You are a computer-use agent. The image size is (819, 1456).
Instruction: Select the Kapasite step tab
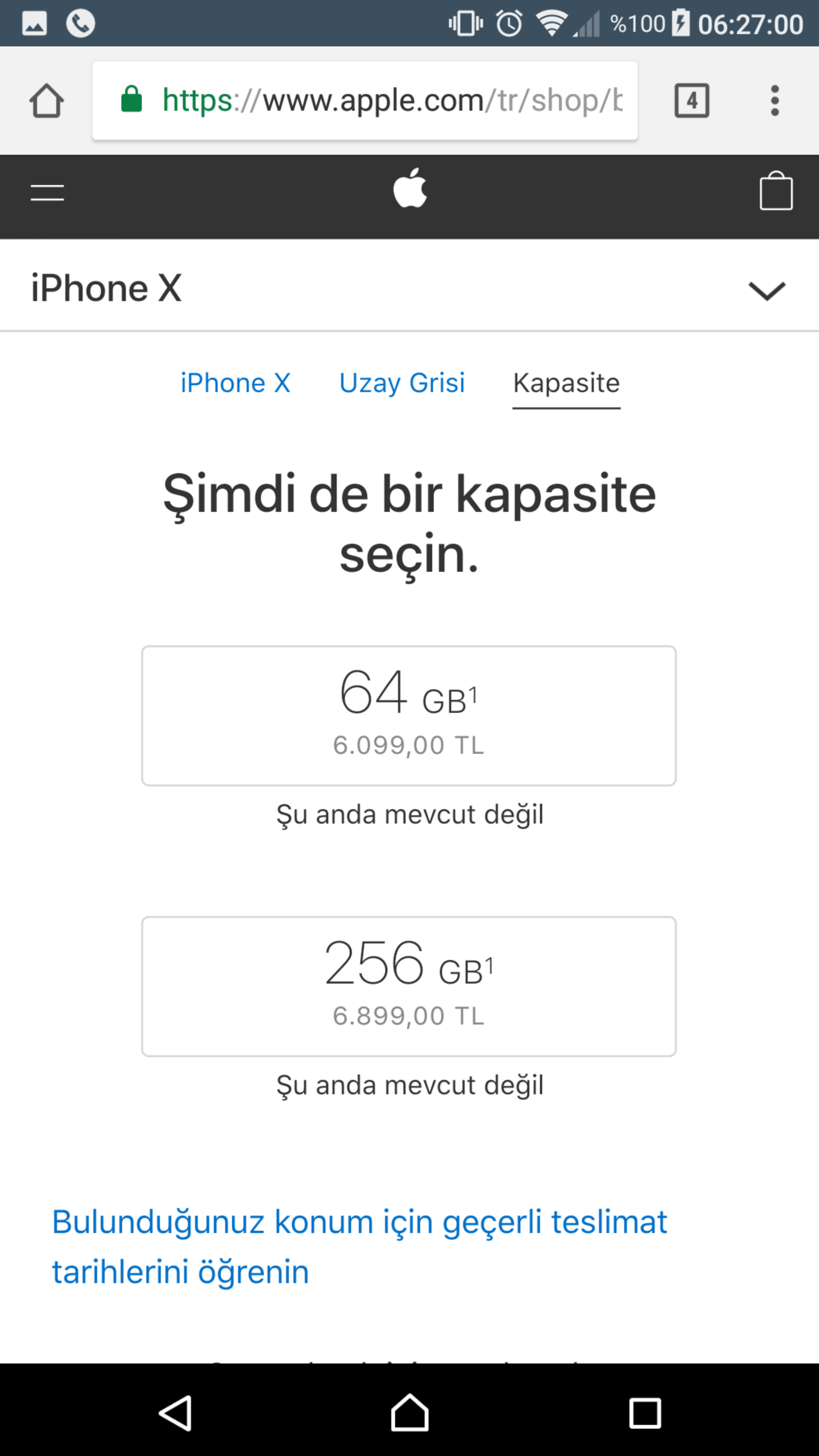566,383
